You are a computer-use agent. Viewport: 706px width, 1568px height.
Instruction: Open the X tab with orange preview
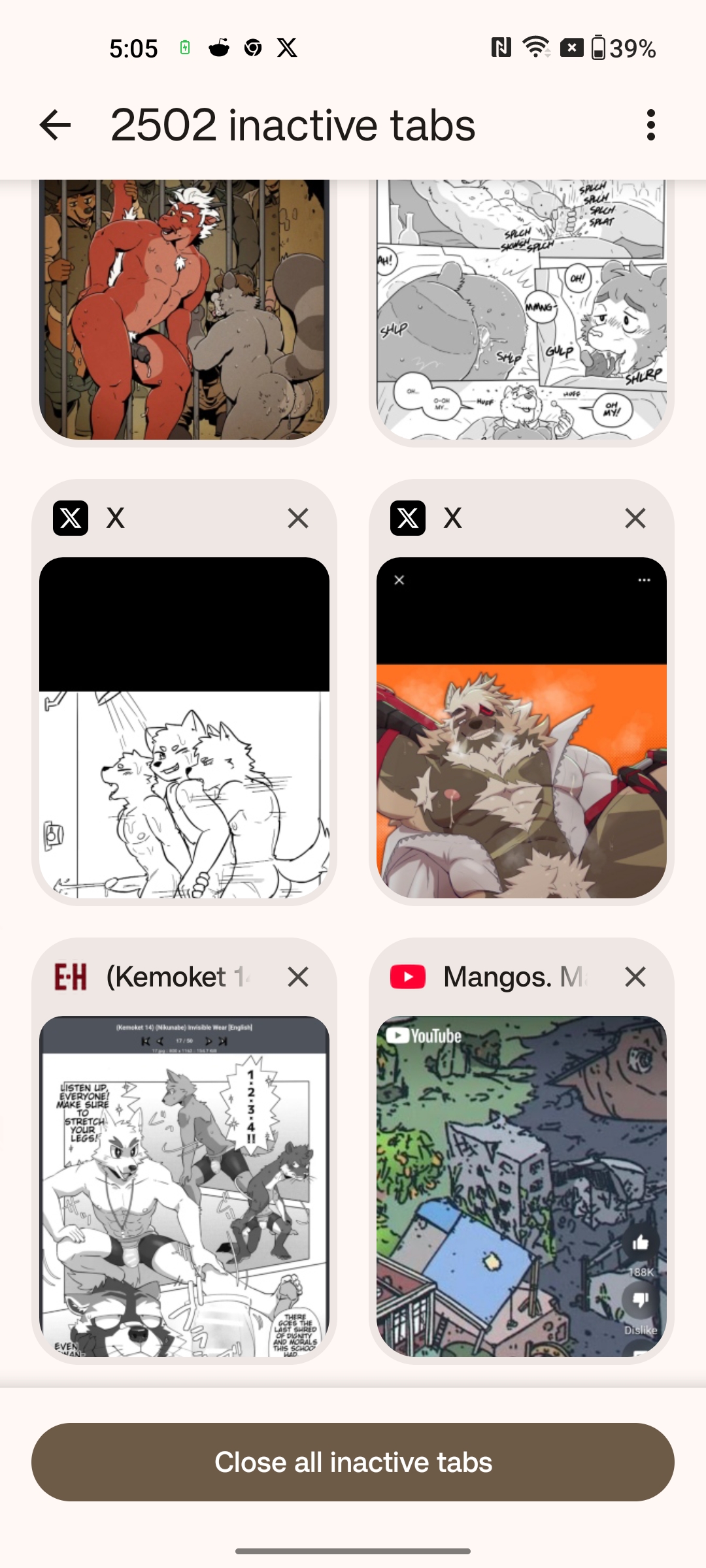pos(521,727)
